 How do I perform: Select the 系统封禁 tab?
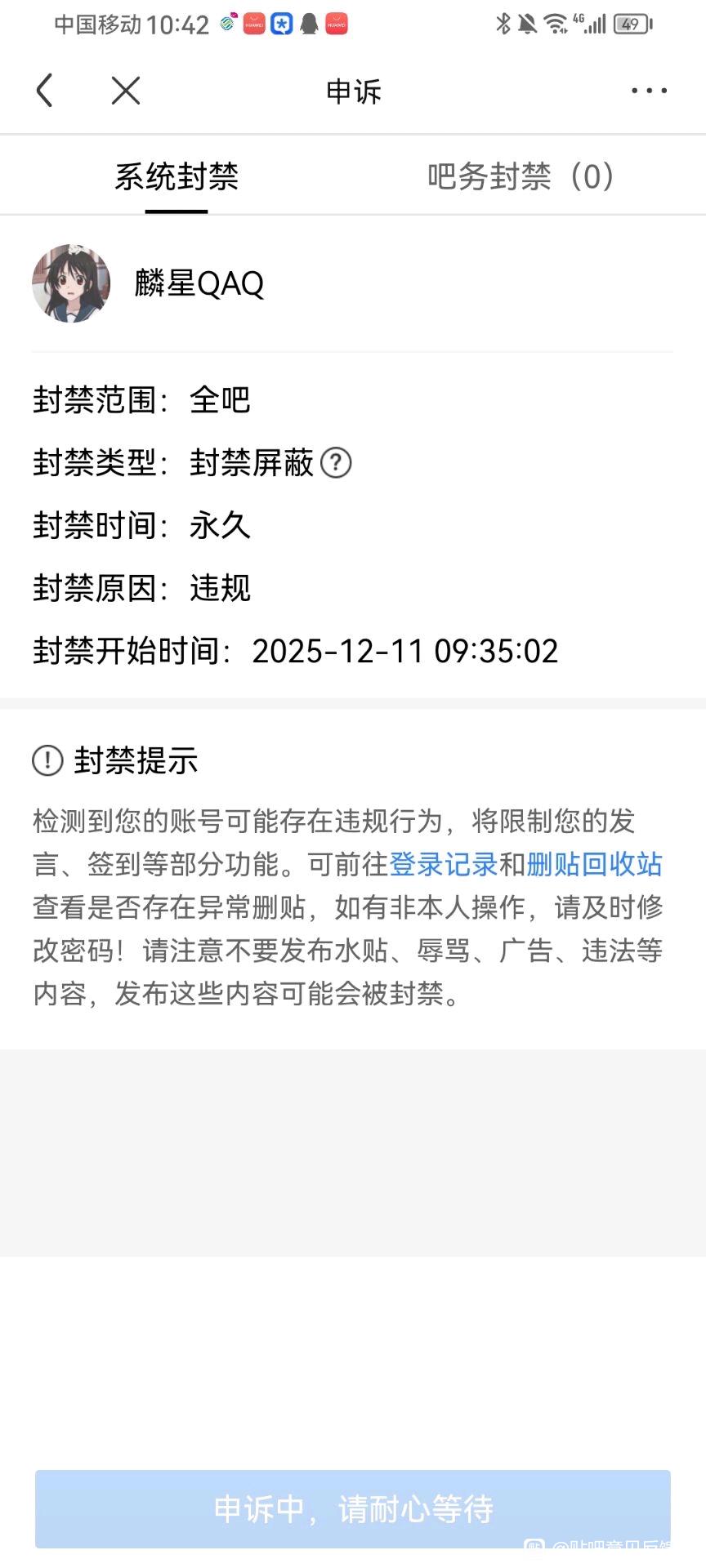176,176
